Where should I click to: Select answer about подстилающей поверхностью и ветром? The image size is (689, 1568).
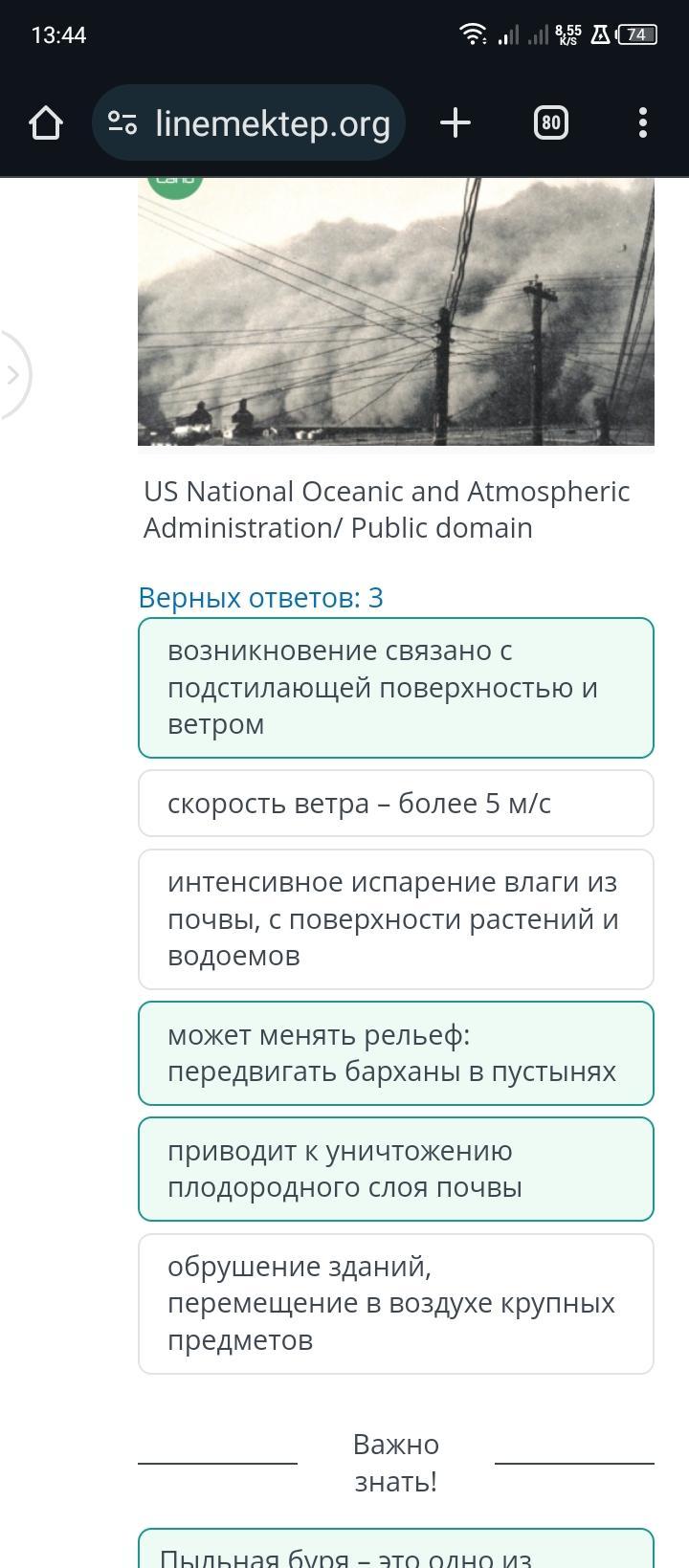396,688
